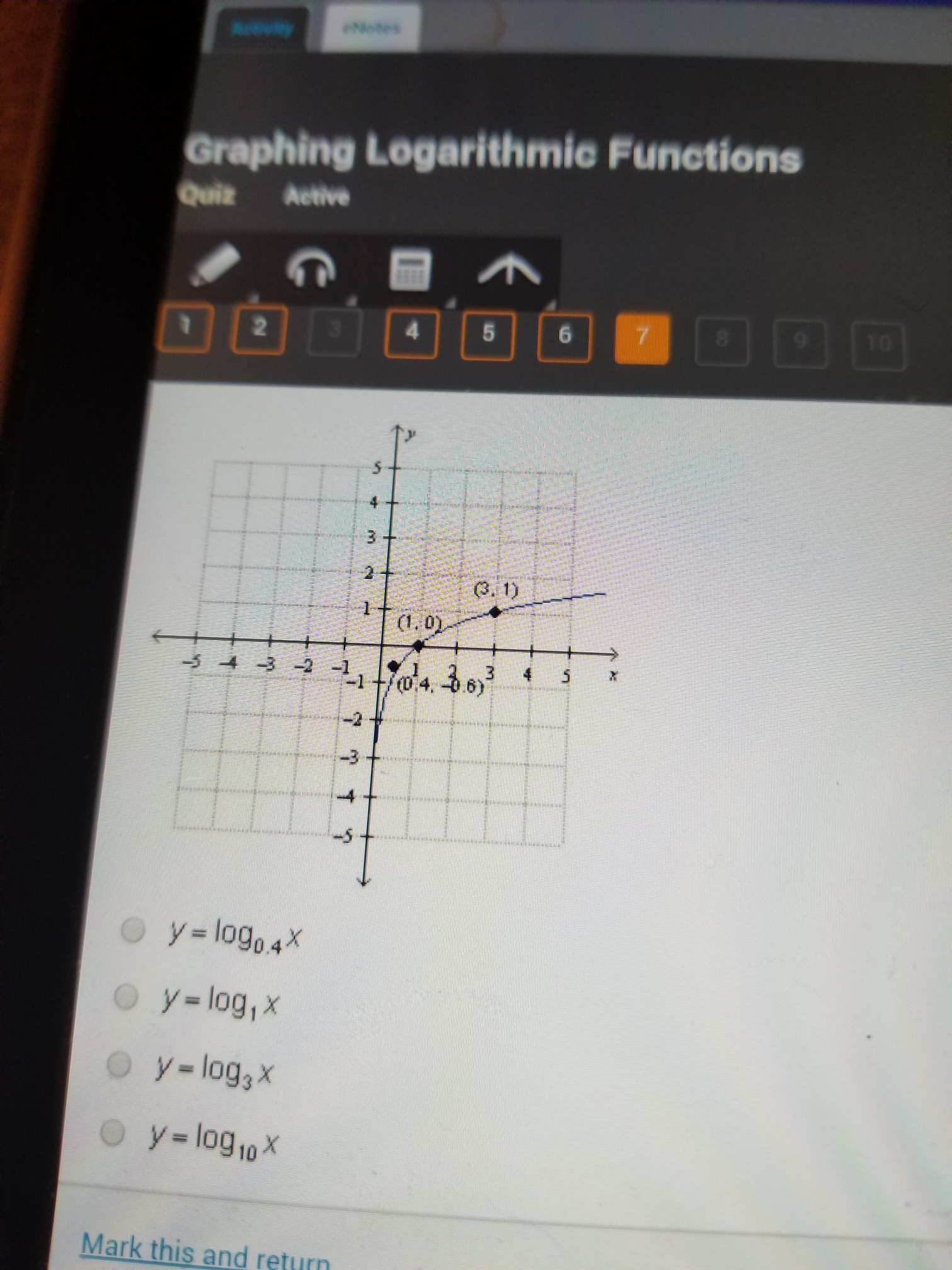This screenshot has width=952, height=1270.
Task: Collapse the toolbar with up arrow
Action: tap(509, 272)
